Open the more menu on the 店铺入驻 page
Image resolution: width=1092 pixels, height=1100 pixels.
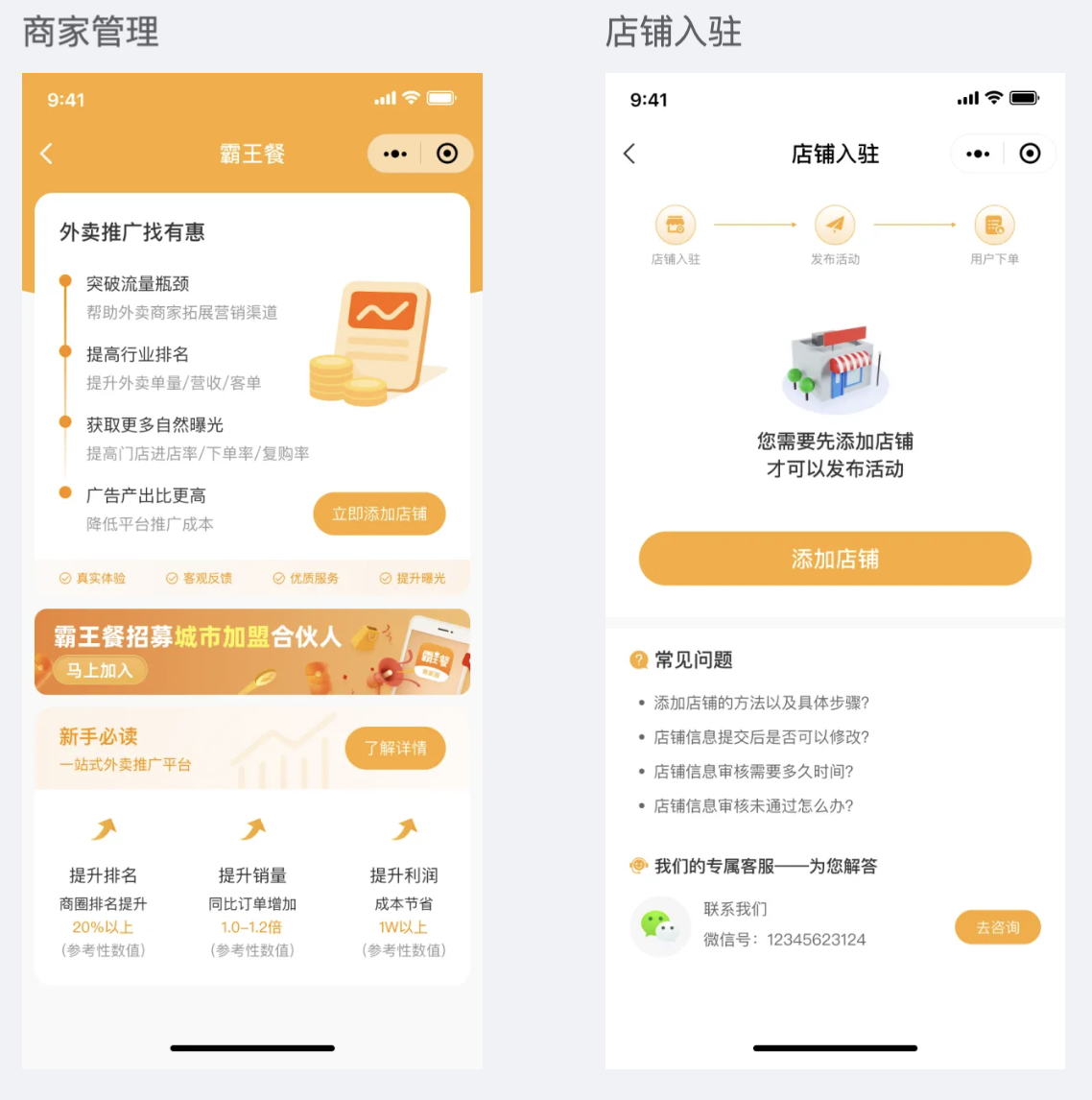(x=978, y=154)
